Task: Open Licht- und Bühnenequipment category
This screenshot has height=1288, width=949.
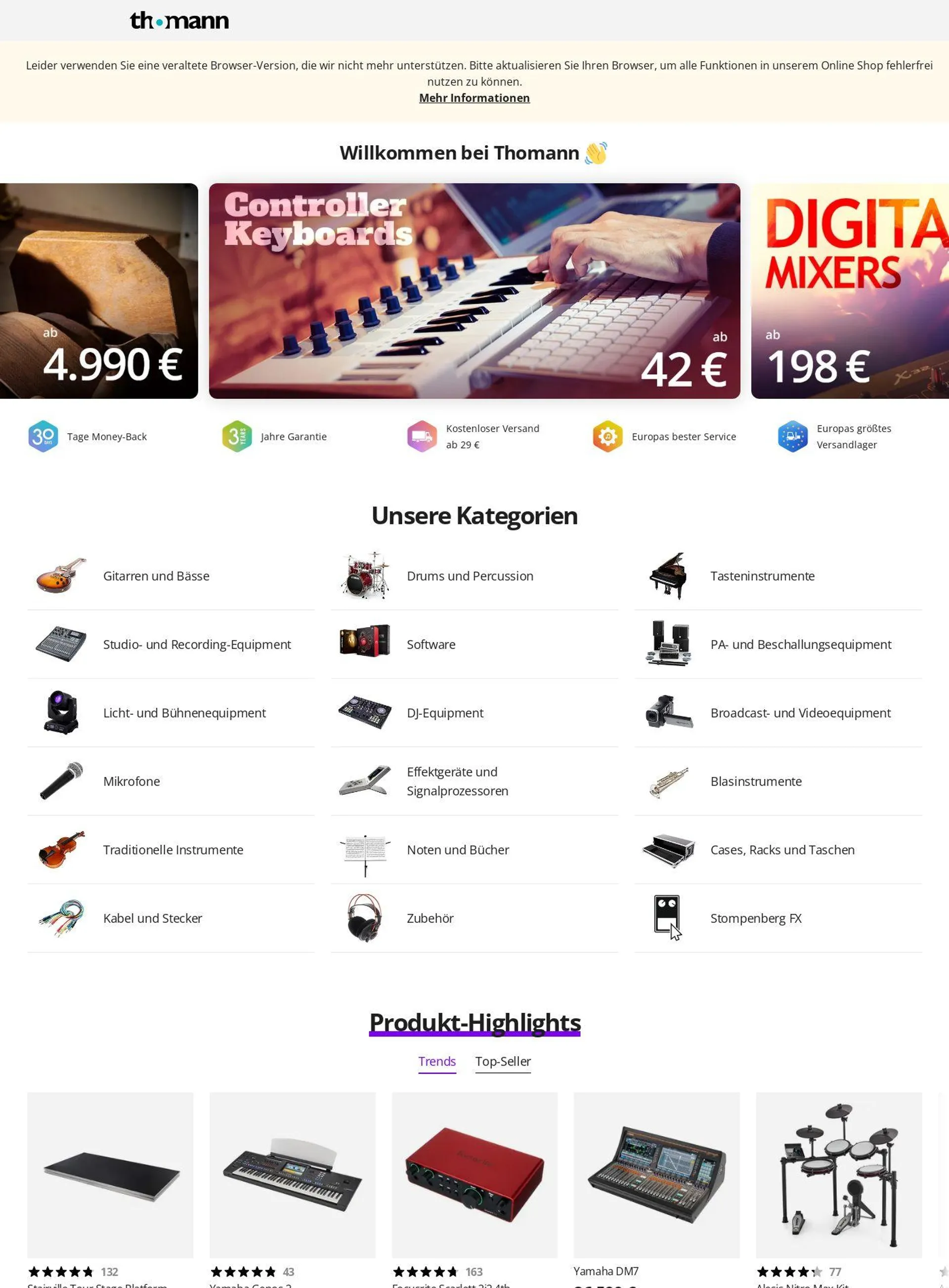Action: pos(184,713)
